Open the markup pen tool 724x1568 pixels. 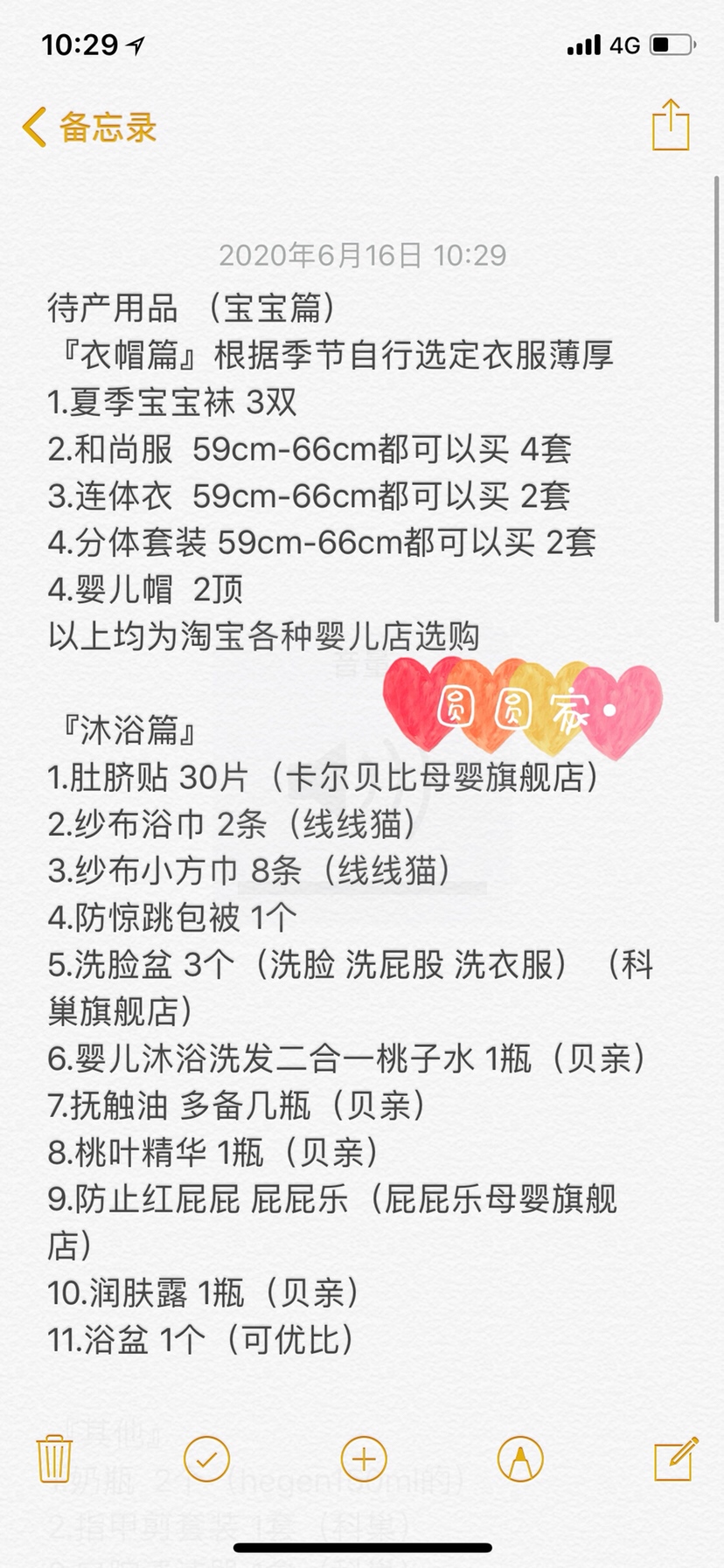coord(520,1459)
